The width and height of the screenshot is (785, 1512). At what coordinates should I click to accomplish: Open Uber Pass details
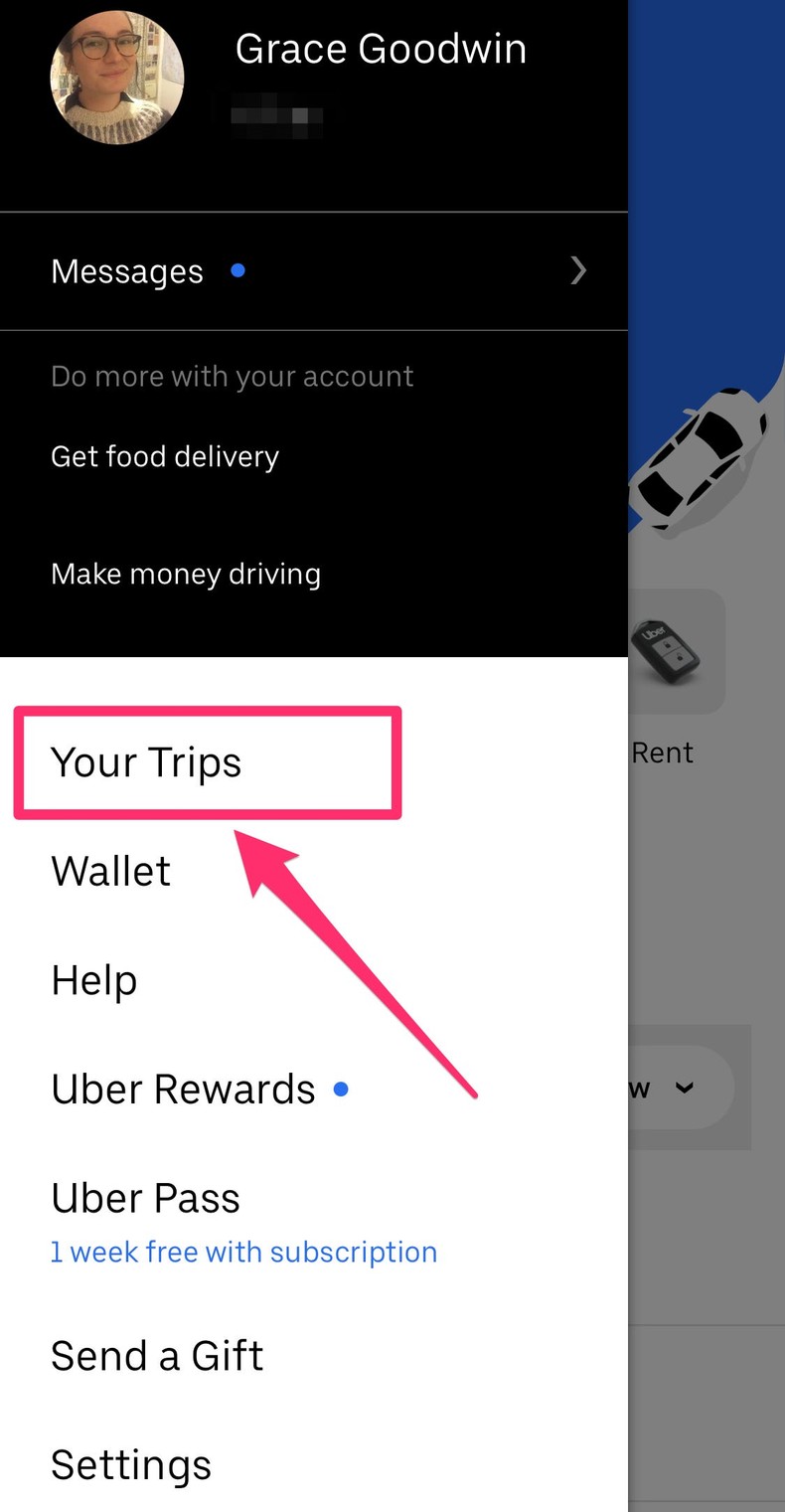point(145,1199)
